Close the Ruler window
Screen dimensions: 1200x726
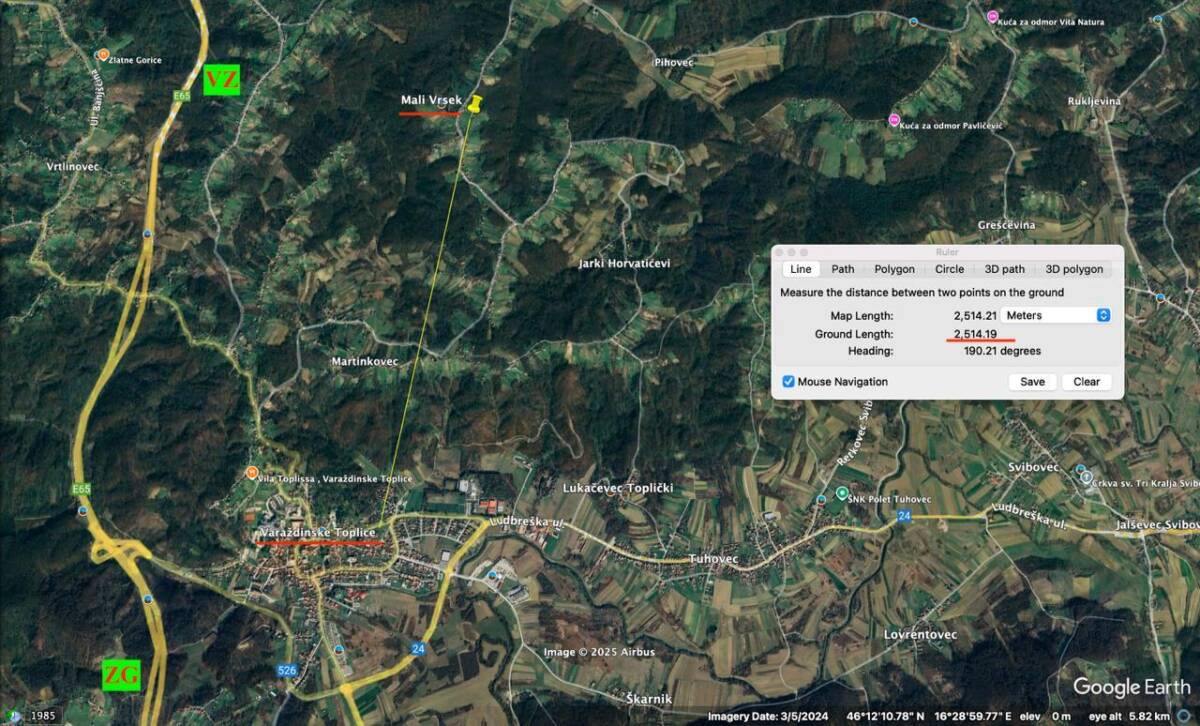[780, 252]
